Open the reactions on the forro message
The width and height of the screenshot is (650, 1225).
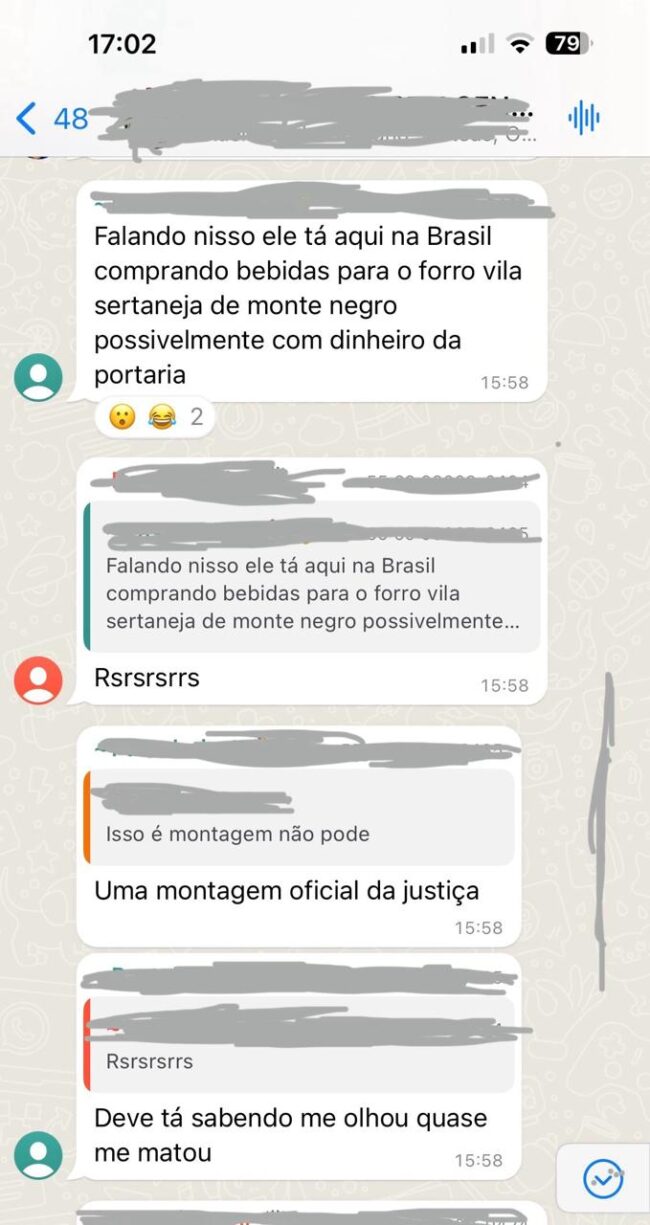pos(155,416)
